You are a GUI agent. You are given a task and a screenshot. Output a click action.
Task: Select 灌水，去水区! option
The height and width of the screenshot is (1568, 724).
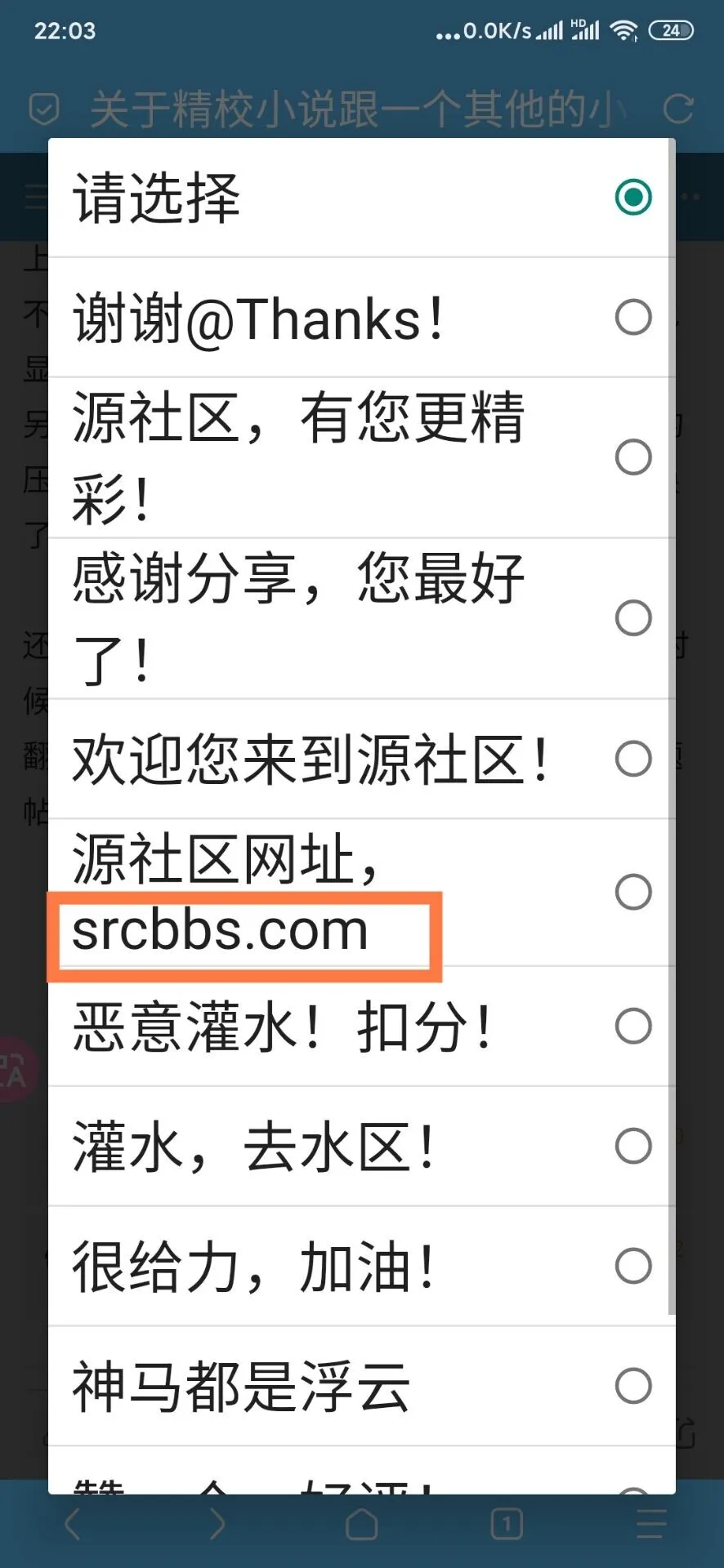(360, 1147)
